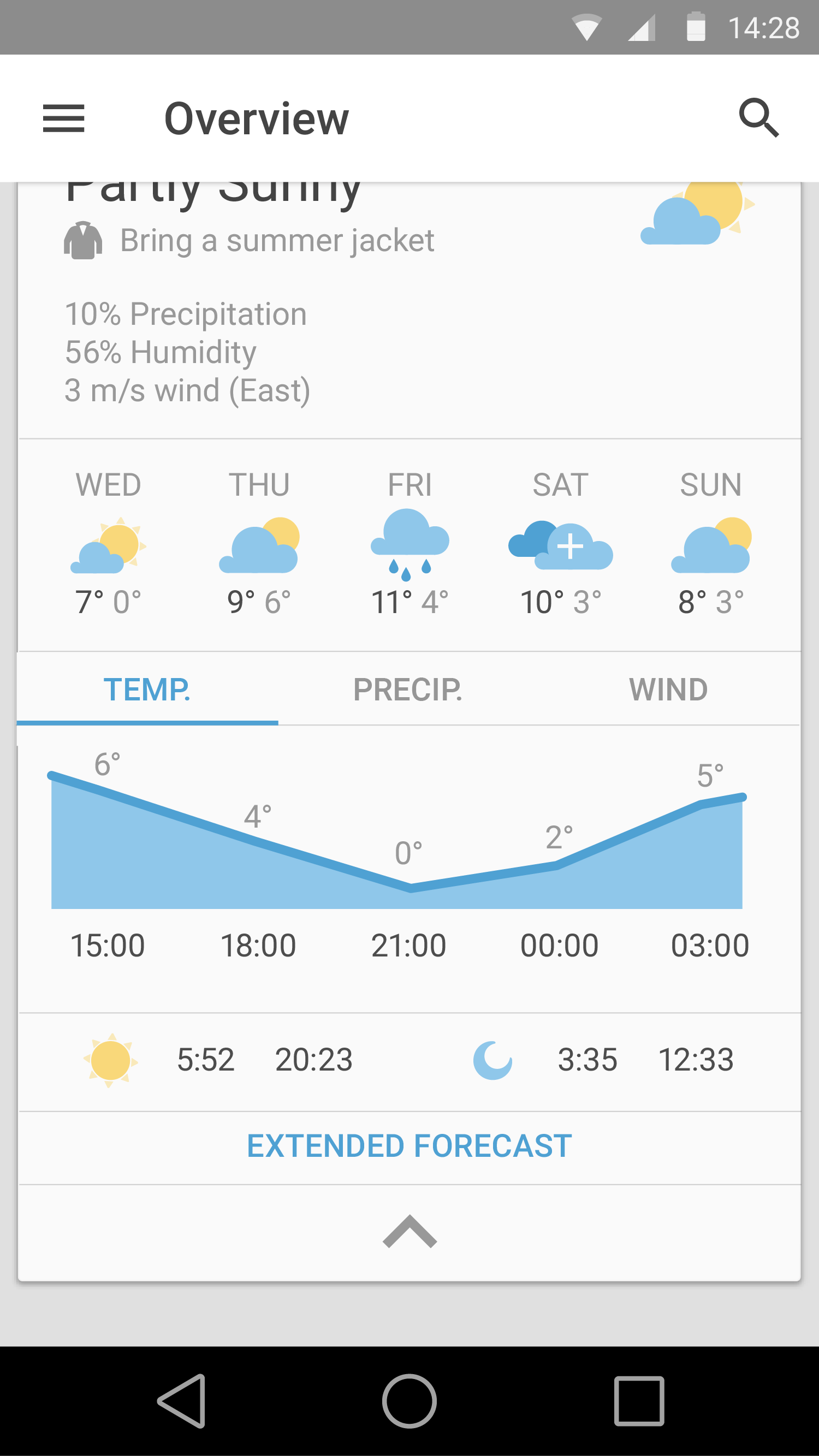This screenshot has width=819, height=1456.
Task: Go back using the system back button
Action: pyautogui.click(x=182, y=1401)
